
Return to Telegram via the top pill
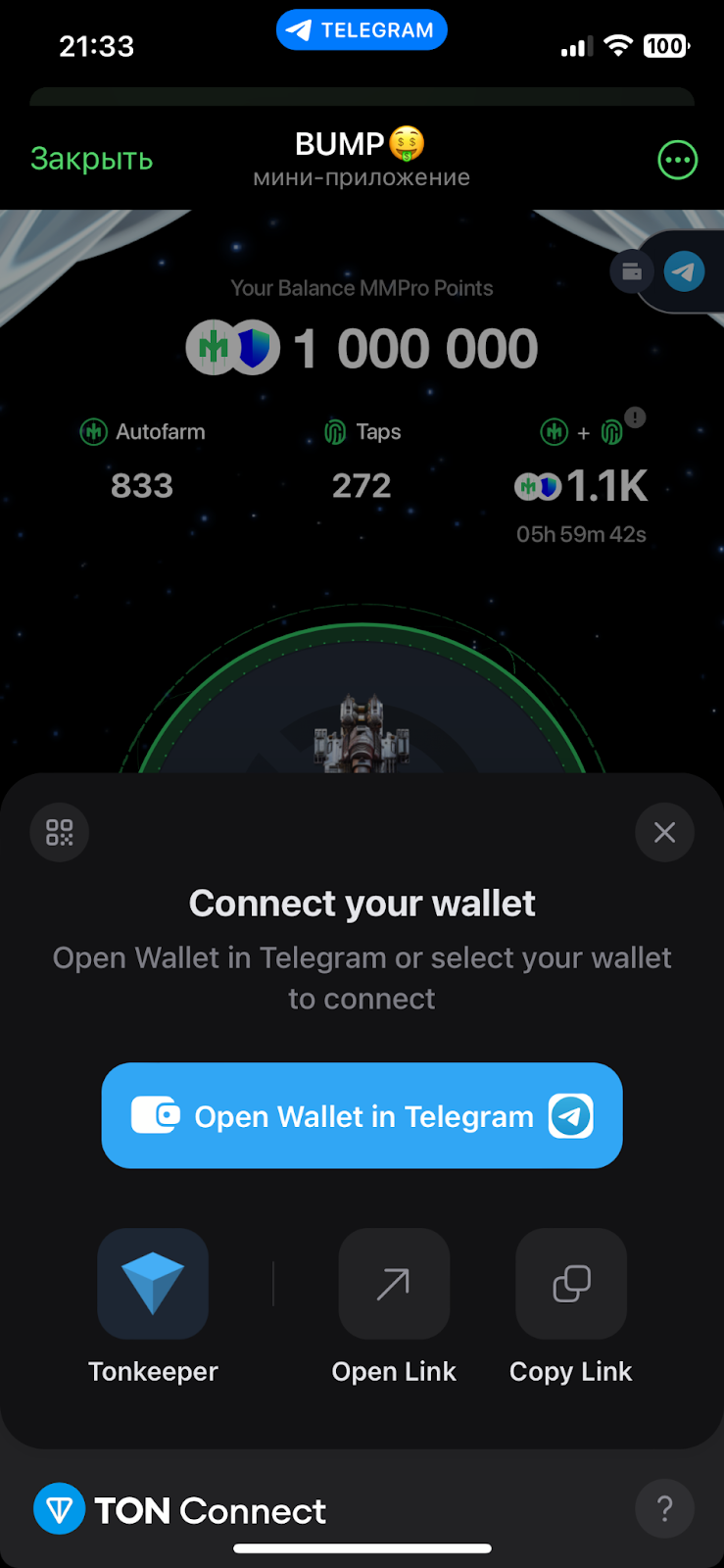(x=362, y=30)
